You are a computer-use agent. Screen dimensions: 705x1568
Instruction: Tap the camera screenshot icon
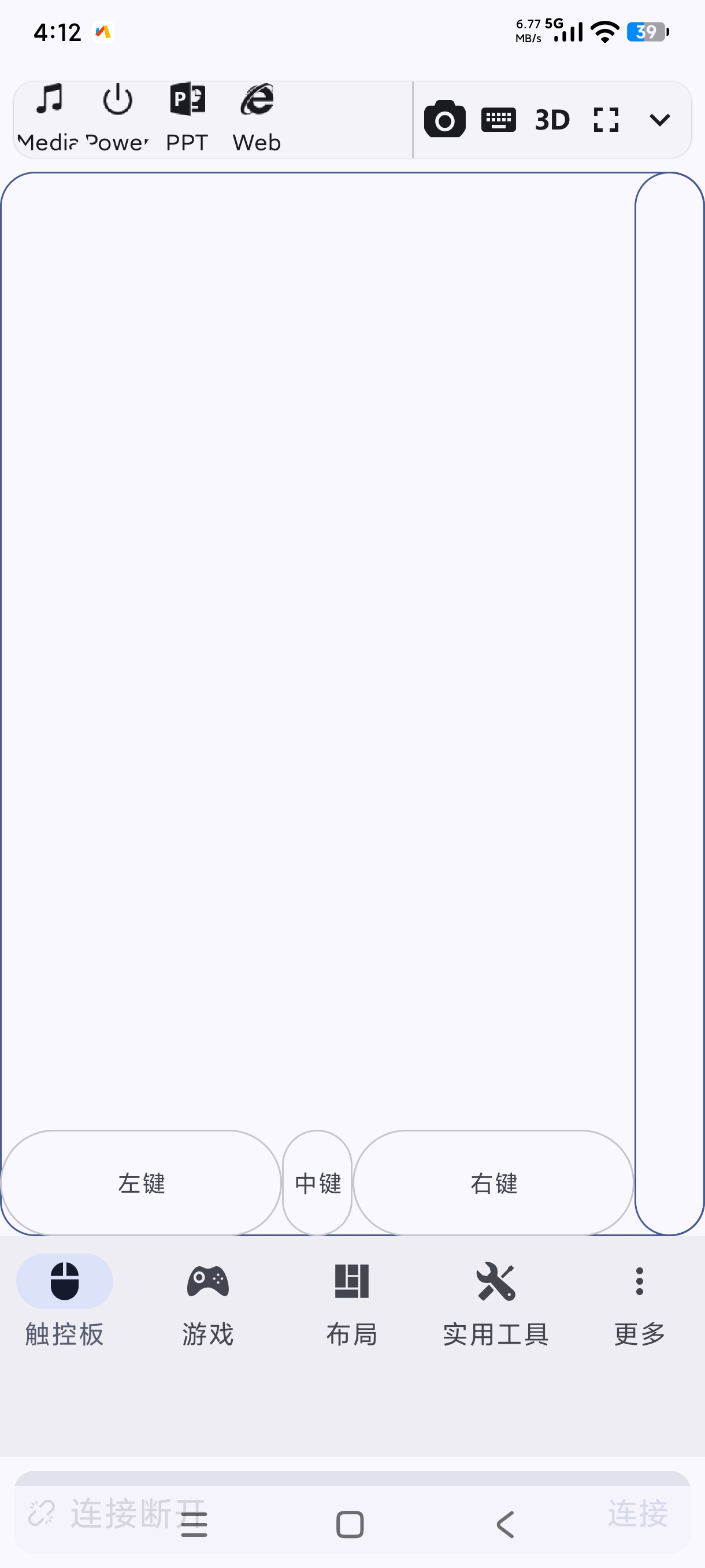coord(444,119)
